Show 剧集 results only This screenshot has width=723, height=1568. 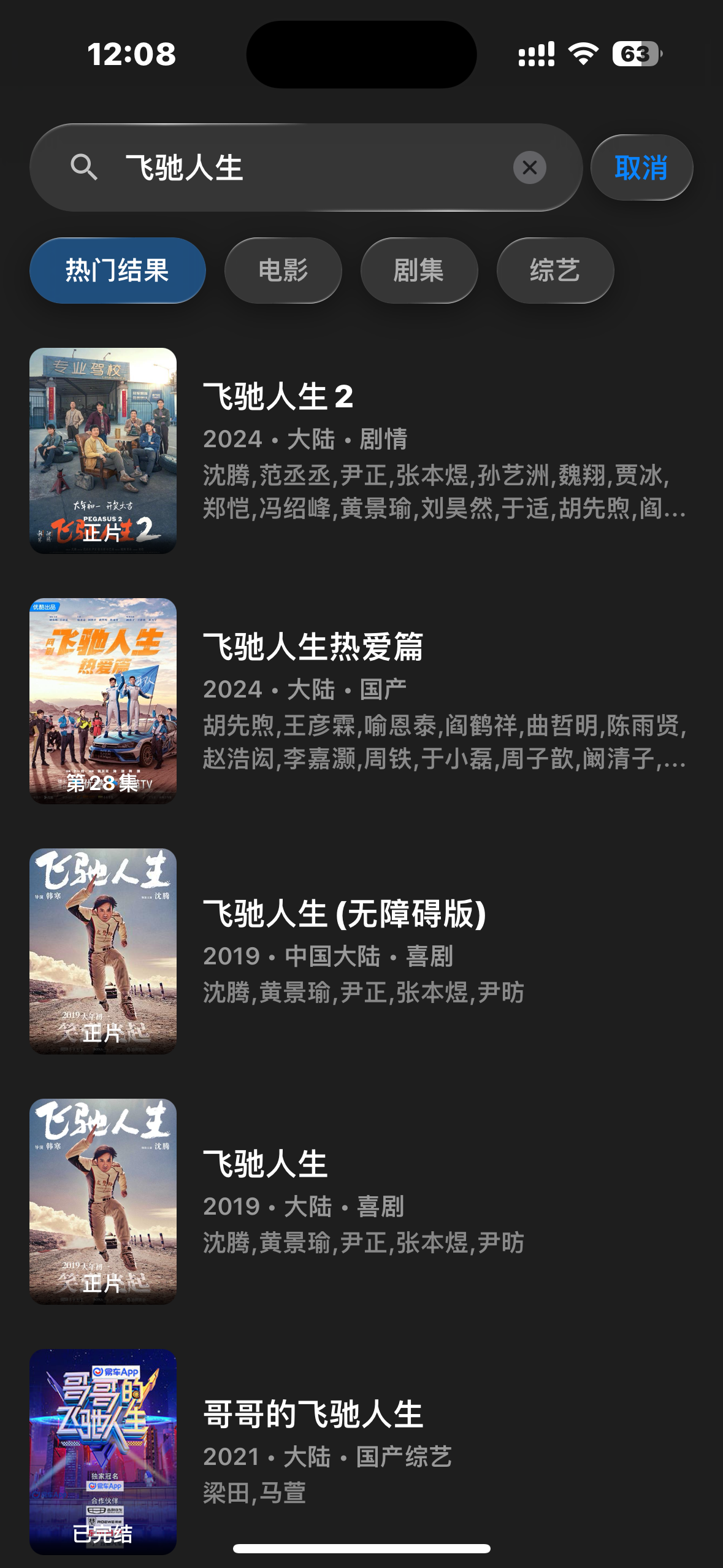[x=419, y=271]
